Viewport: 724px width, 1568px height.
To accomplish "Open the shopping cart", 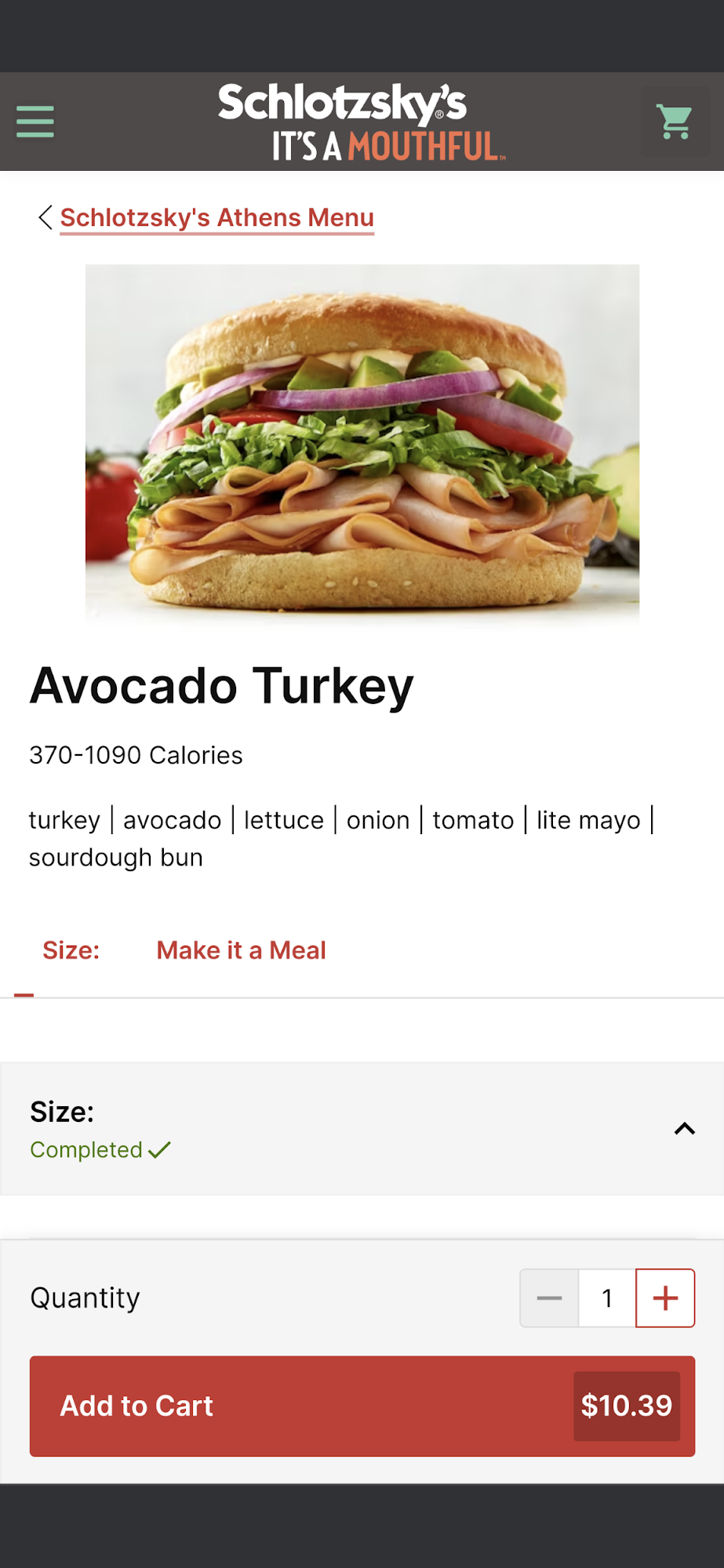I will point(675,122).
